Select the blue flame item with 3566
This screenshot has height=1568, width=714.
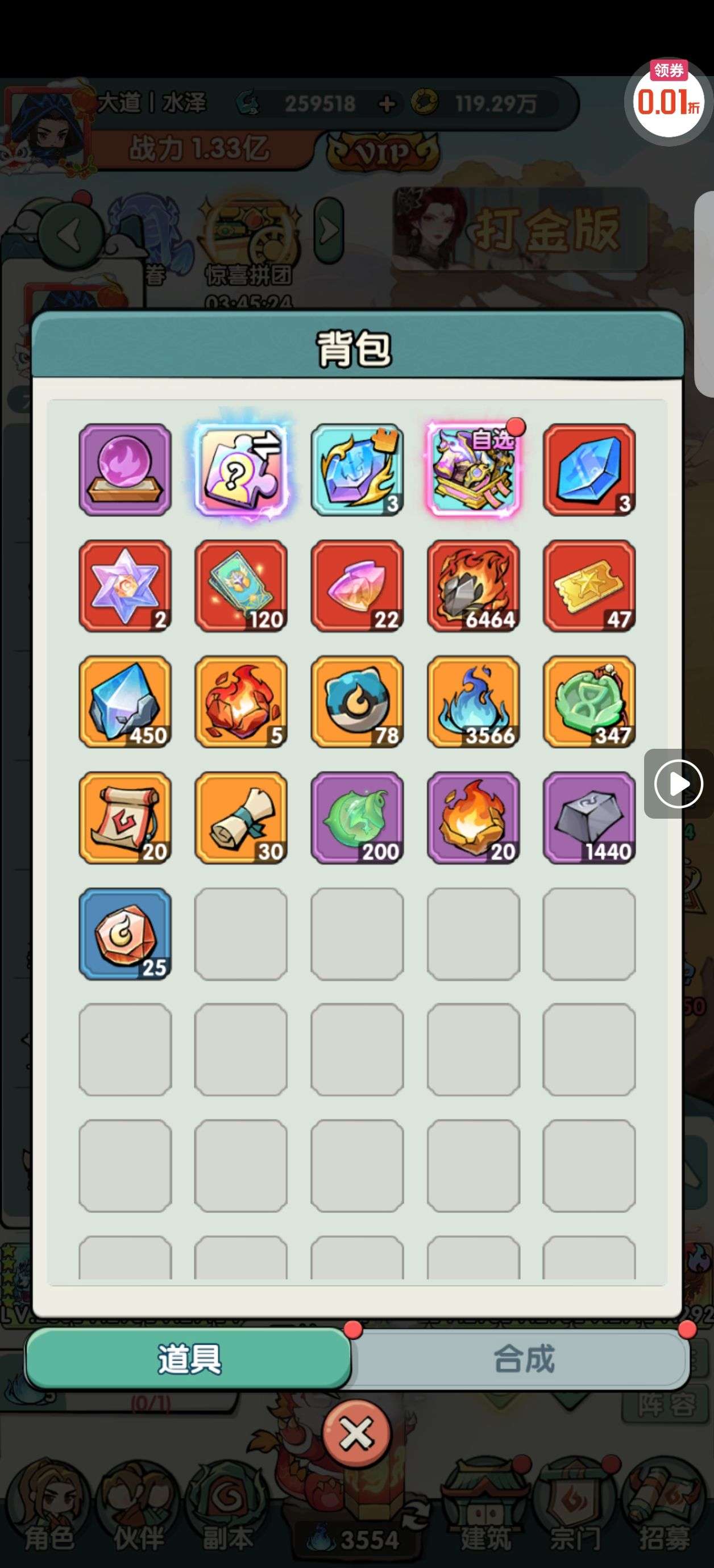474,701
